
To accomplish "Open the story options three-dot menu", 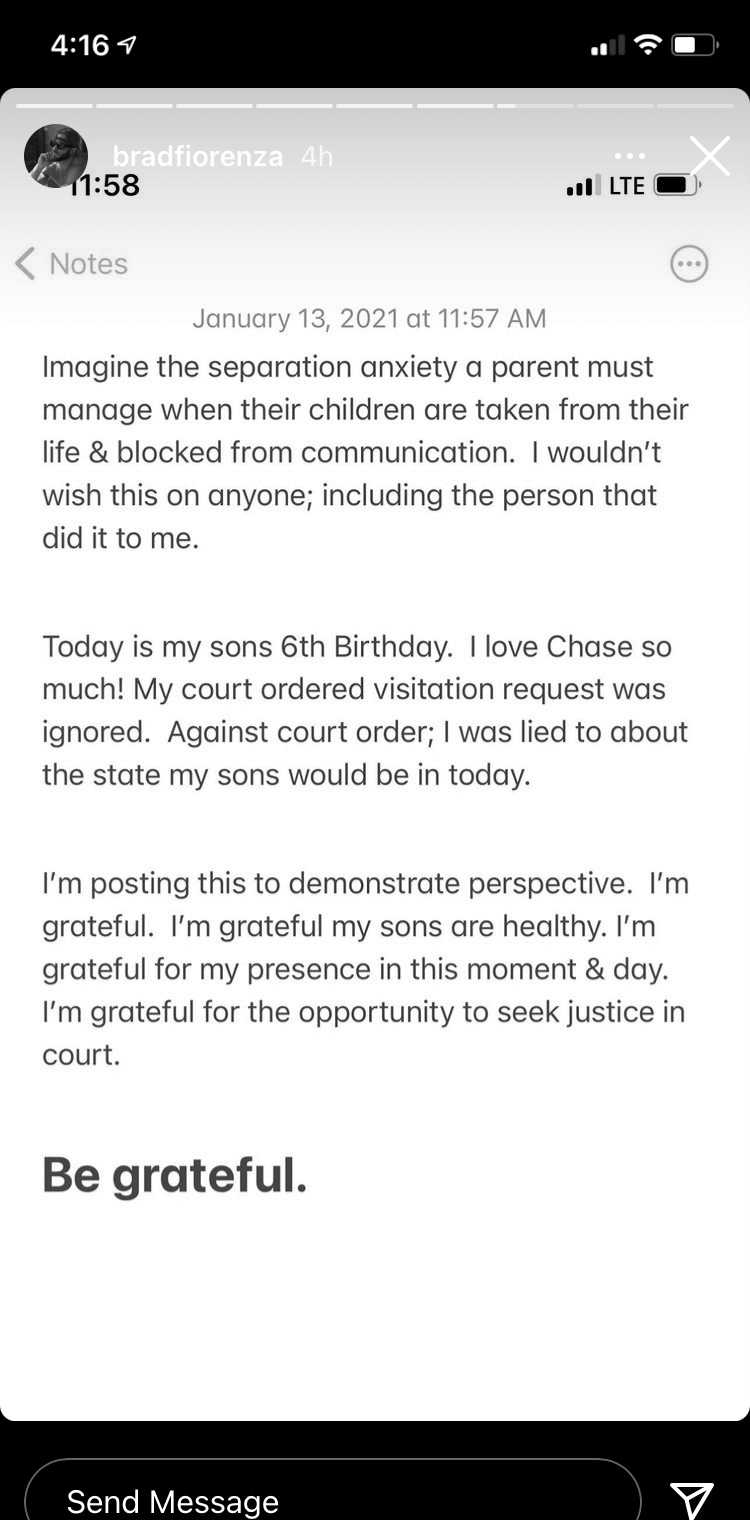I will pyautogui.click(x=630, y=156).
